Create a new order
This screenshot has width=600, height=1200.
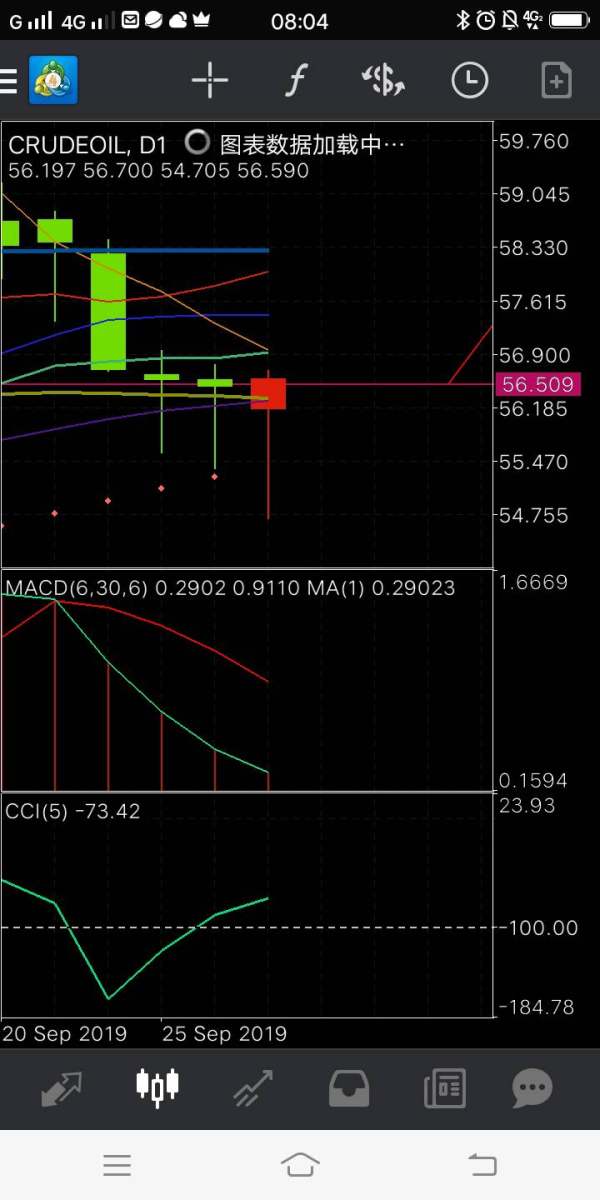pyautogui.click(x=556, y=80)
